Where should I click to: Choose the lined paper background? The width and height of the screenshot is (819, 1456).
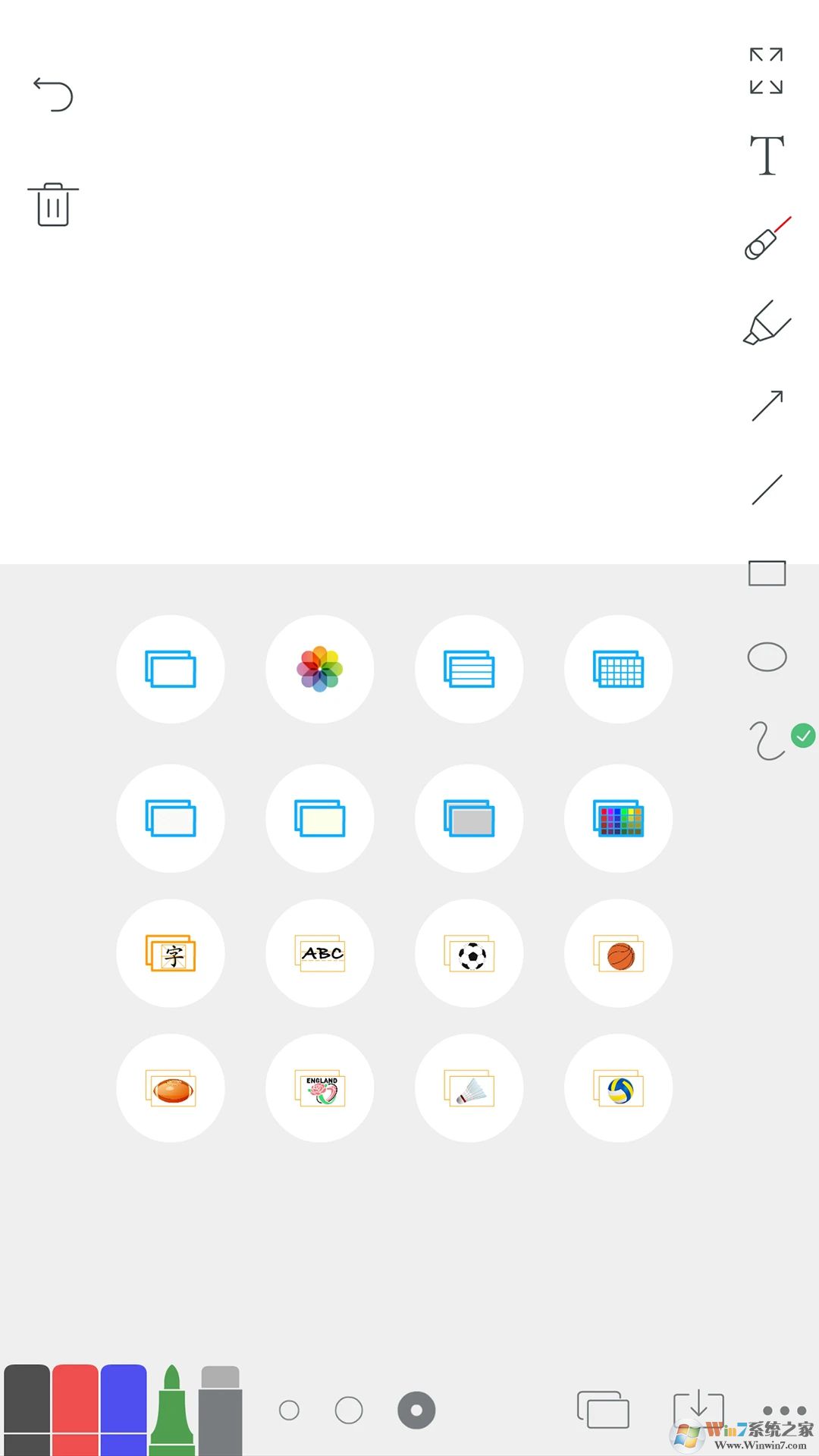(x=469, y=668)
